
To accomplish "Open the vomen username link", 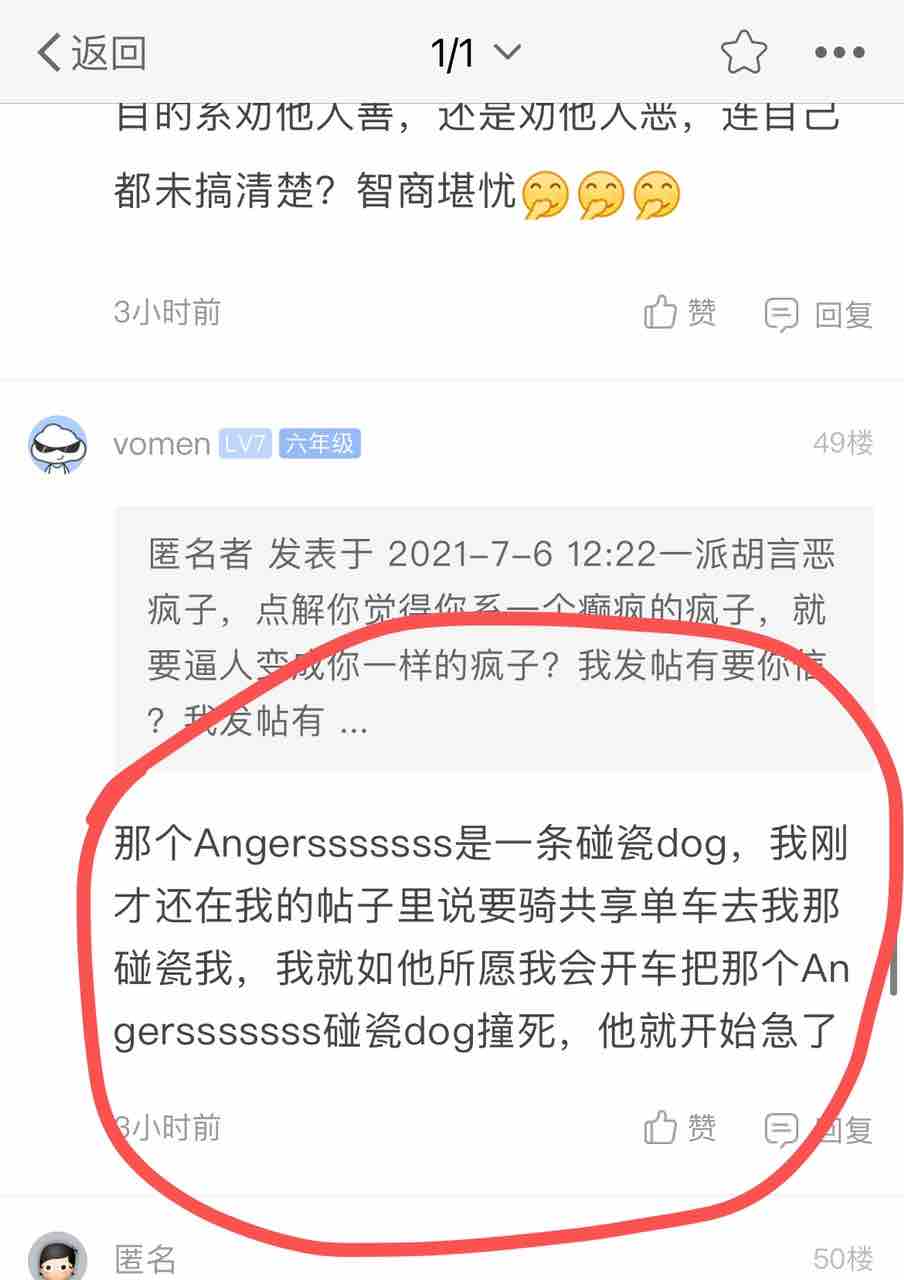I will (161, 443).
